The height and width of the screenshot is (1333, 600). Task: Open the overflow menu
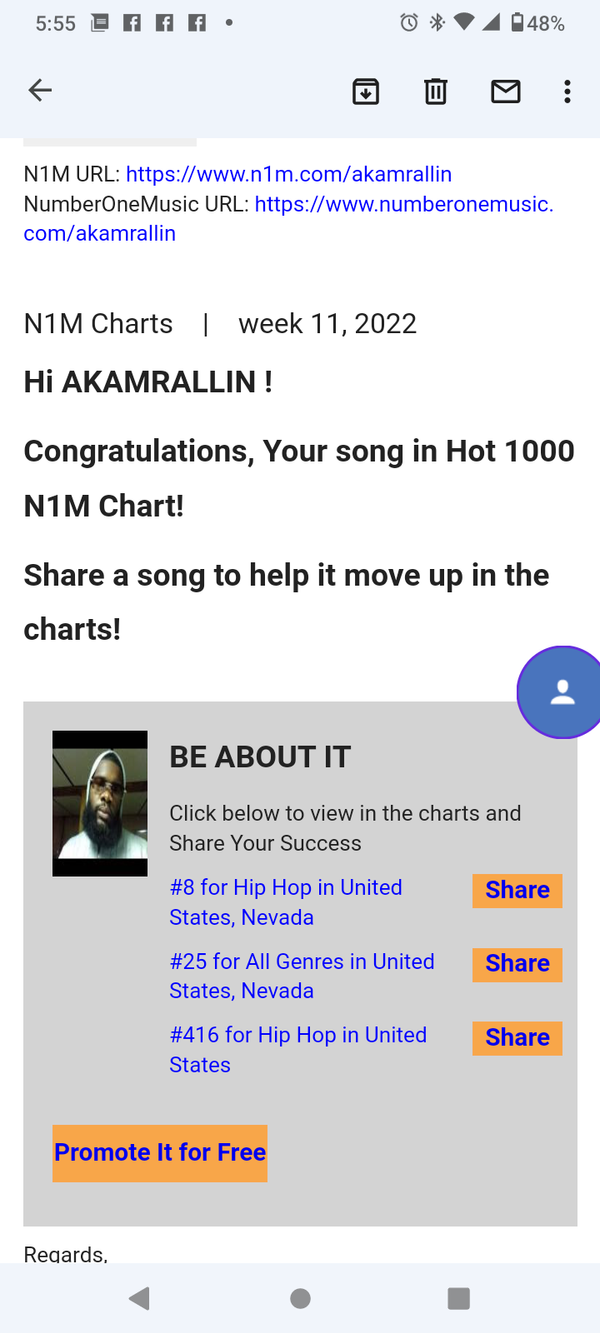[567, 92]
